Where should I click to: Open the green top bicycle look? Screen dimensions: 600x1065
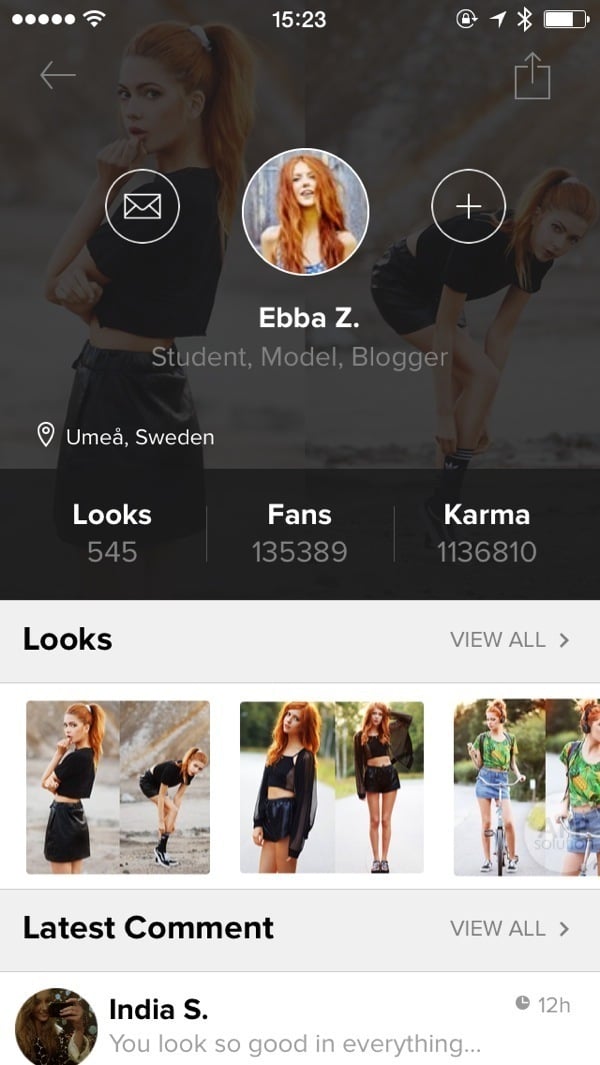(526, 787)
